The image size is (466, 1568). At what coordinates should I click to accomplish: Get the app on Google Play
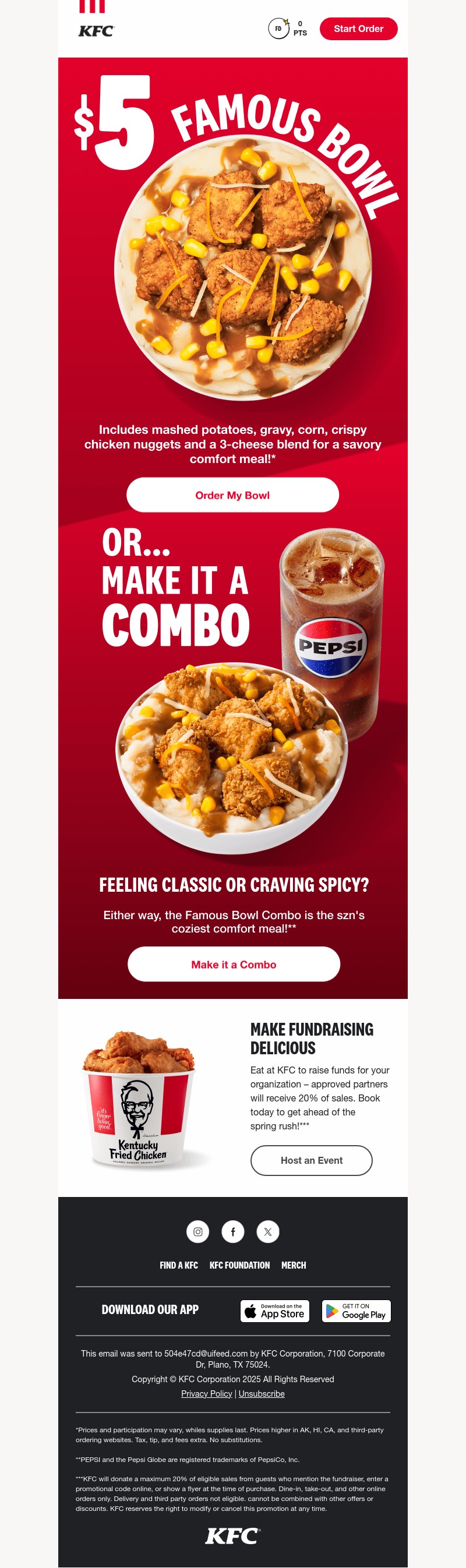click(356, 1311)
